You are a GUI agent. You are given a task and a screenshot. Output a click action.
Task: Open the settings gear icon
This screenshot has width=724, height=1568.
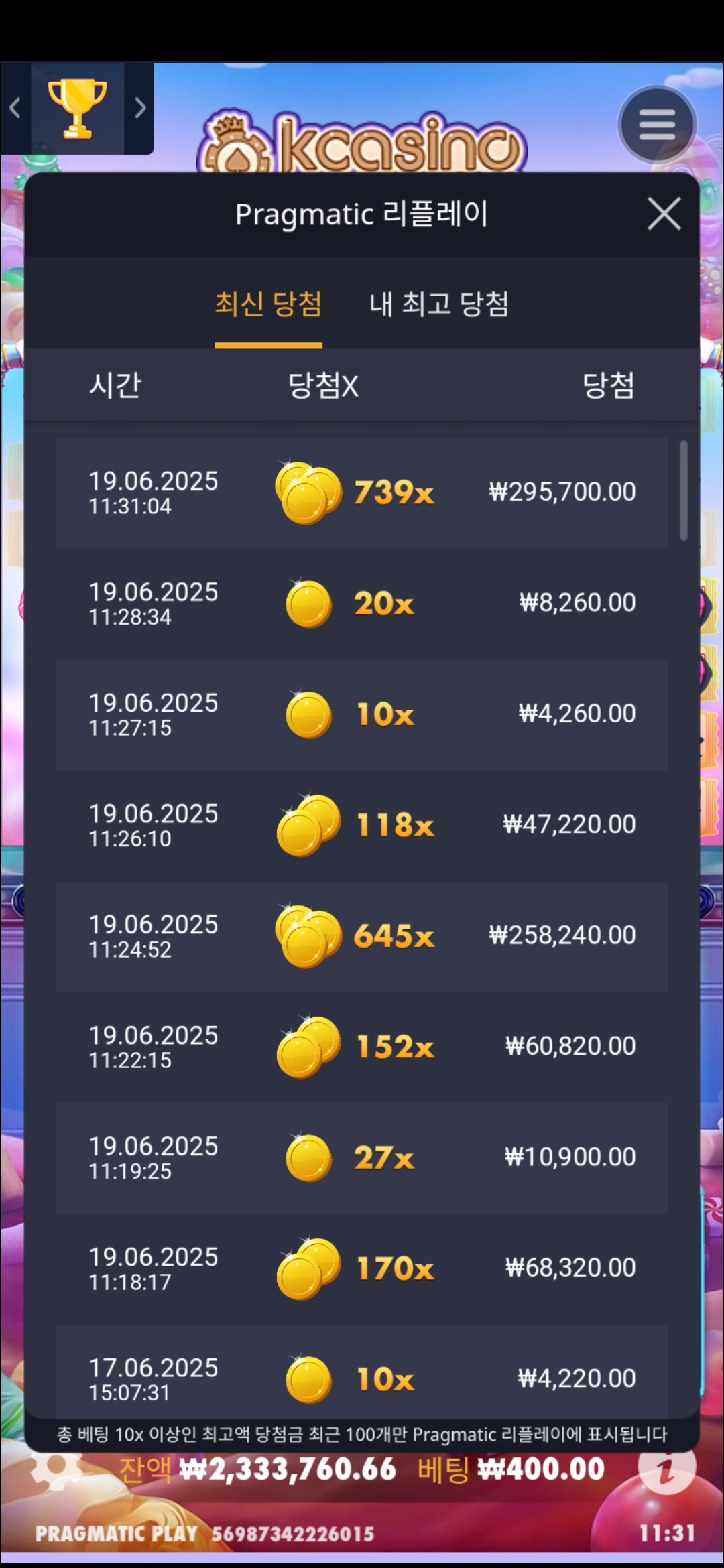[57, 1467]
